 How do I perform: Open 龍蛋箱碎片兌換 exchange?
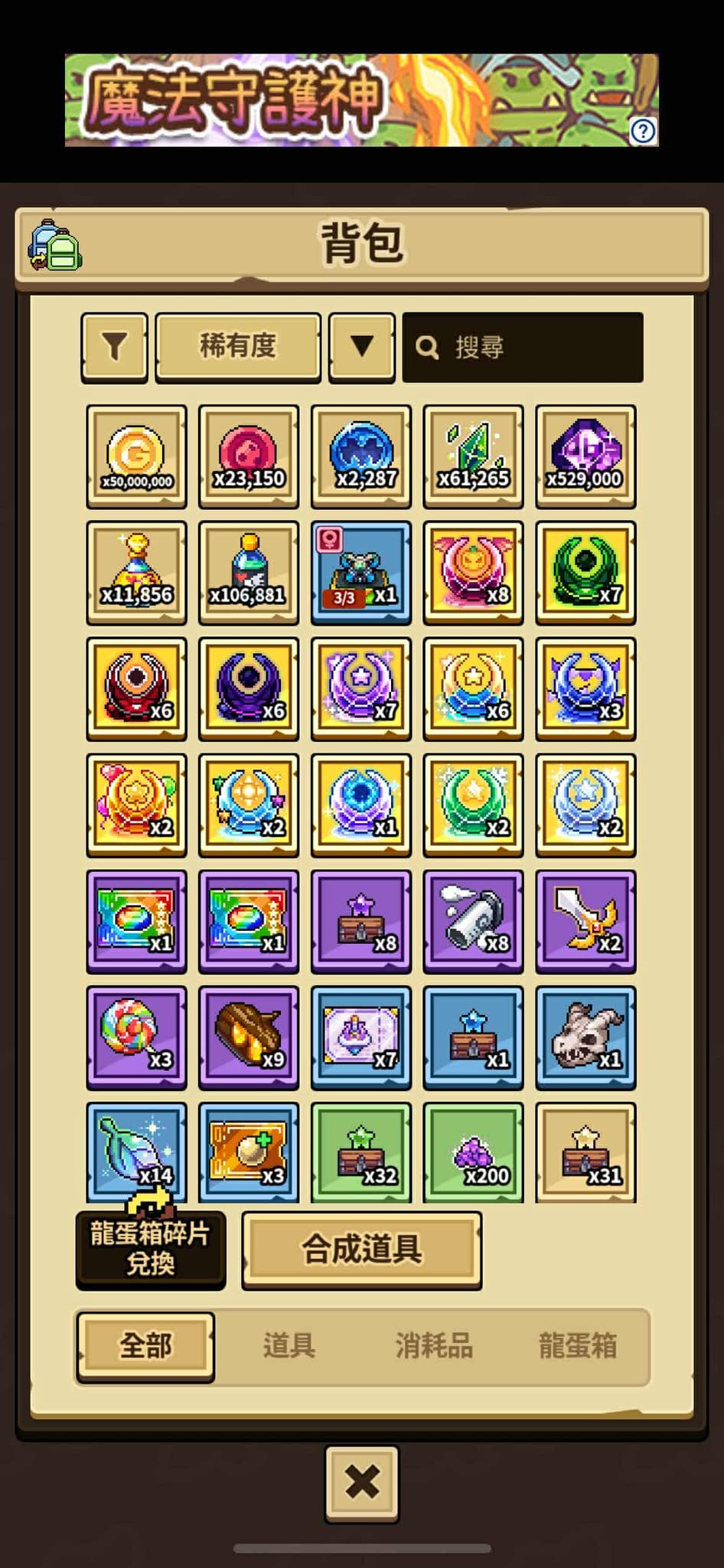point(150,1248)
